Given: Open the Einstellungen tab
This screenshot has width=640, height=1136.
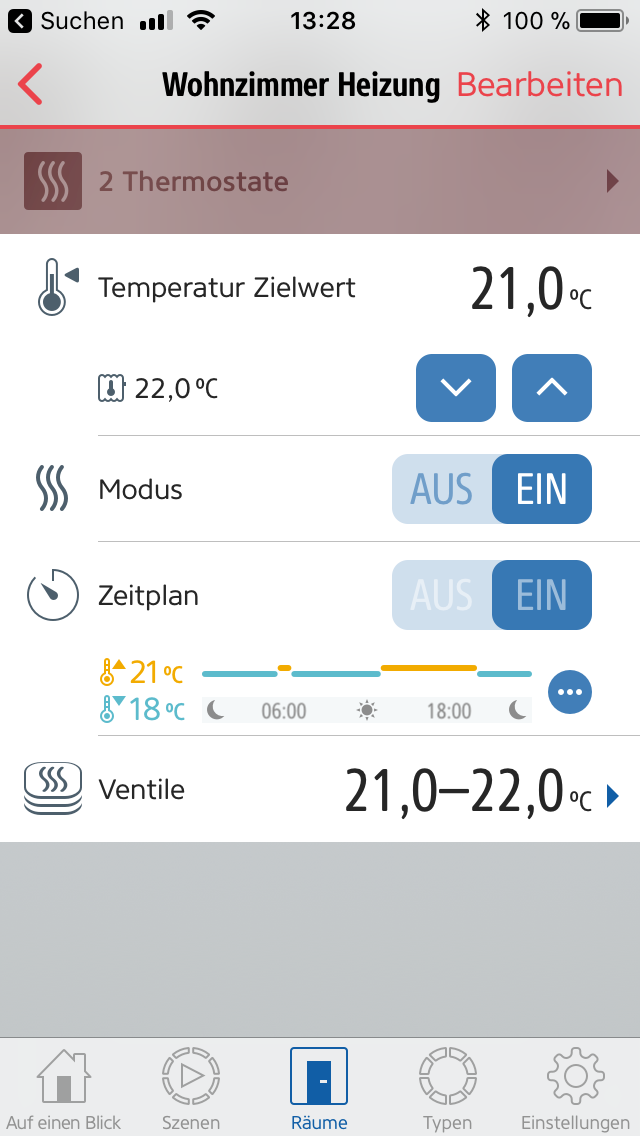Looking at the screenshot, I should pyautogui.click(x=575, y=1089).
